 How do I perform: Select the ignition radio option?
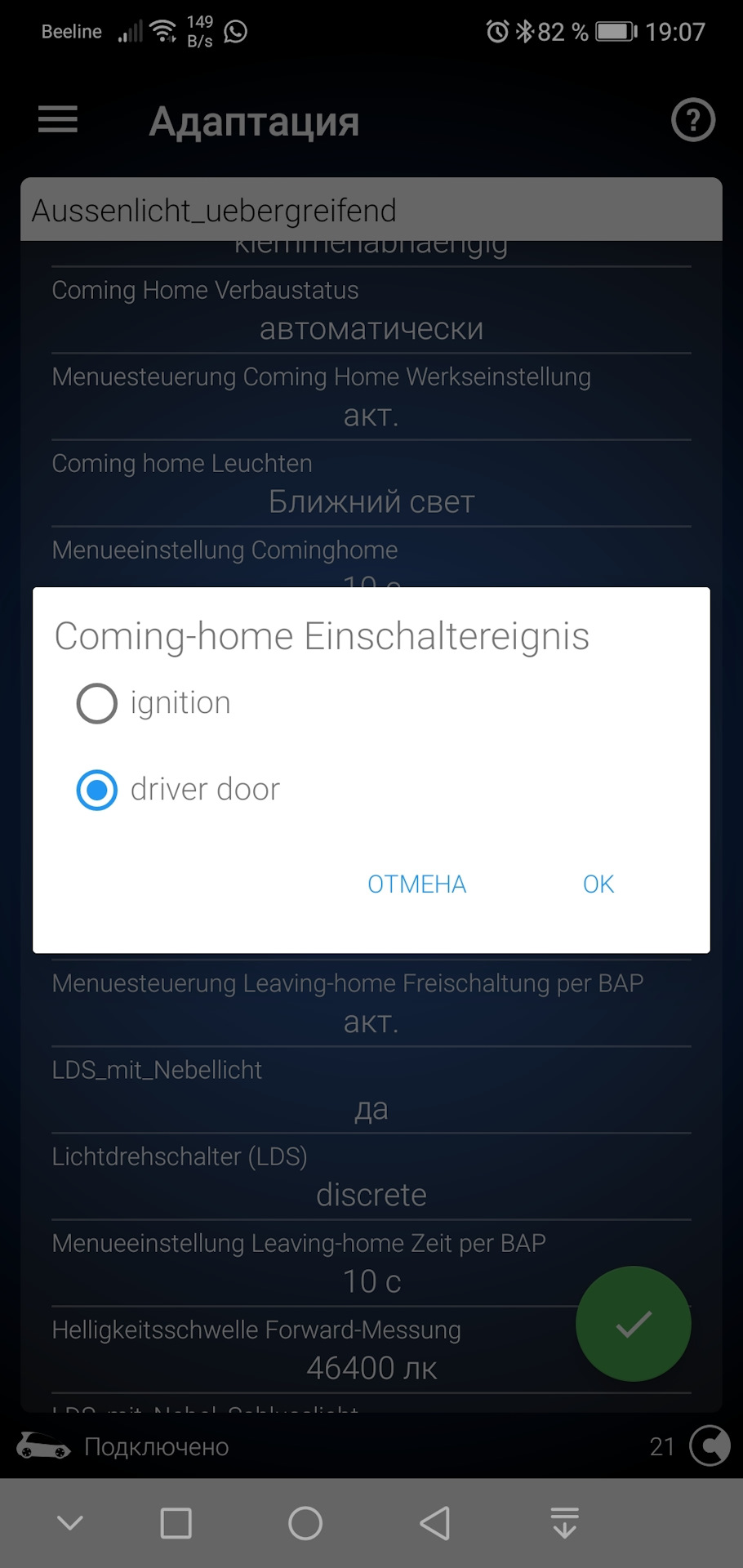(97, 703)
